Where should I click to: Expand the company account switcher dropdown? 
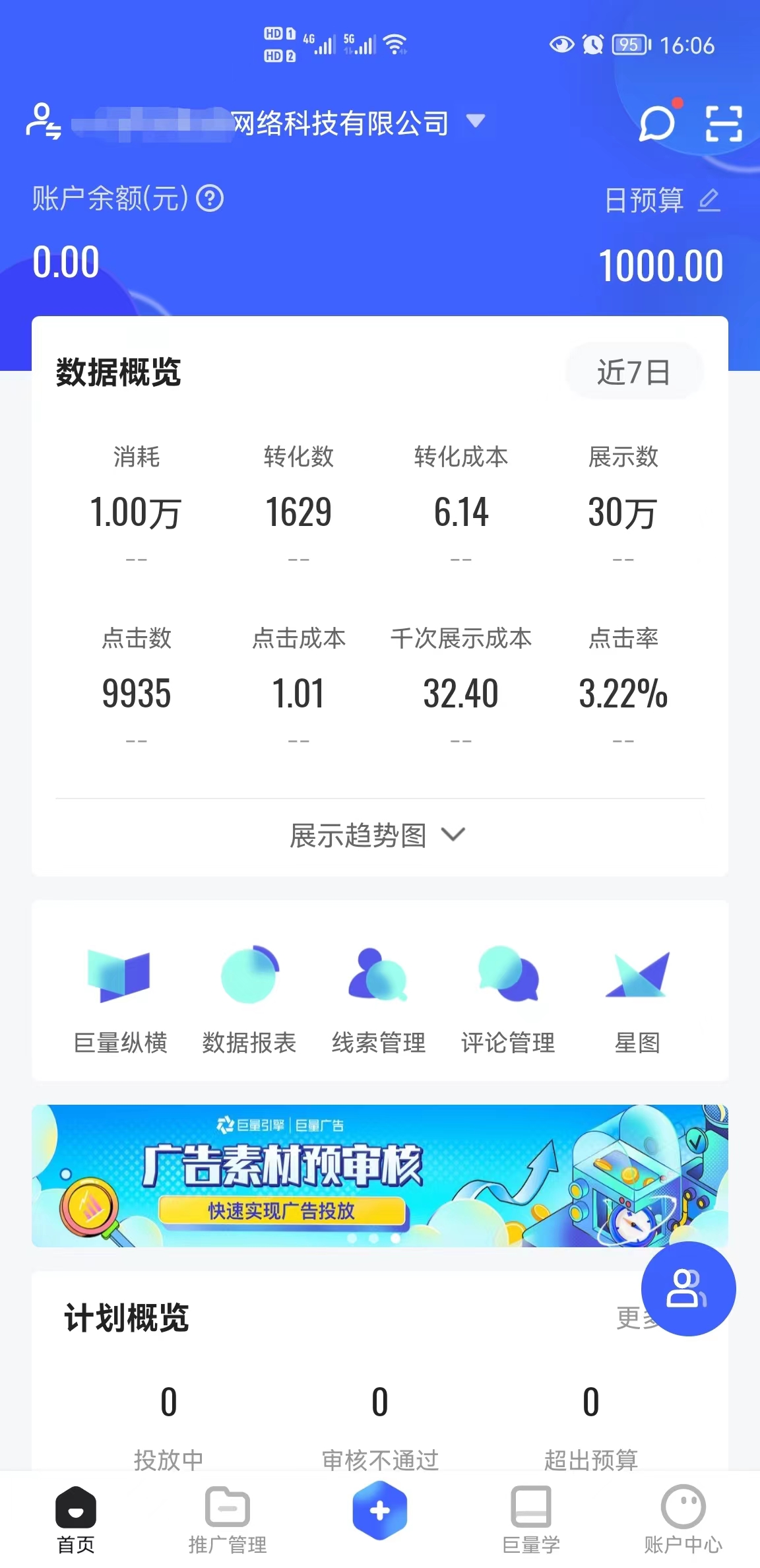tap(475, 121)
